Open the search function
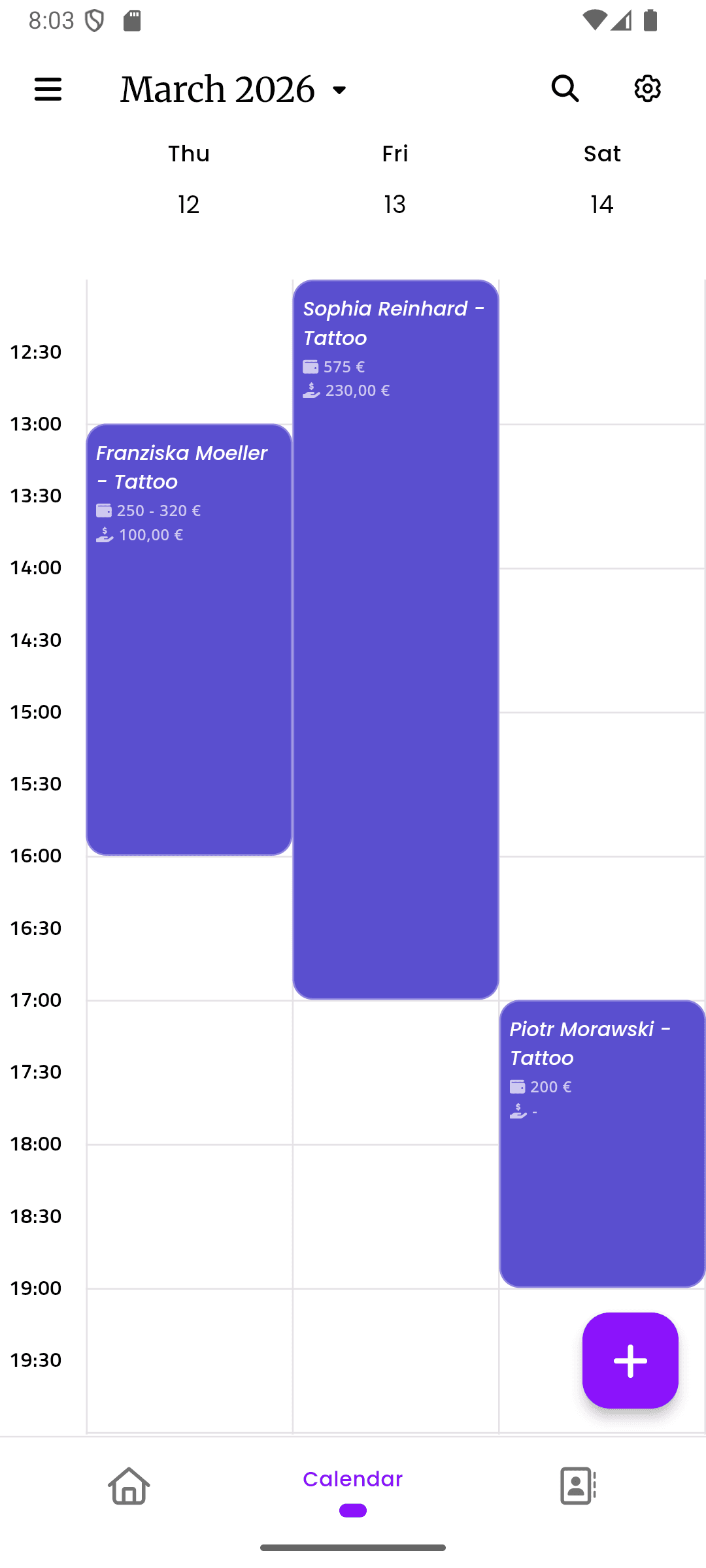Viewport: 706px width, 1568px height. [x=565, y=89]
